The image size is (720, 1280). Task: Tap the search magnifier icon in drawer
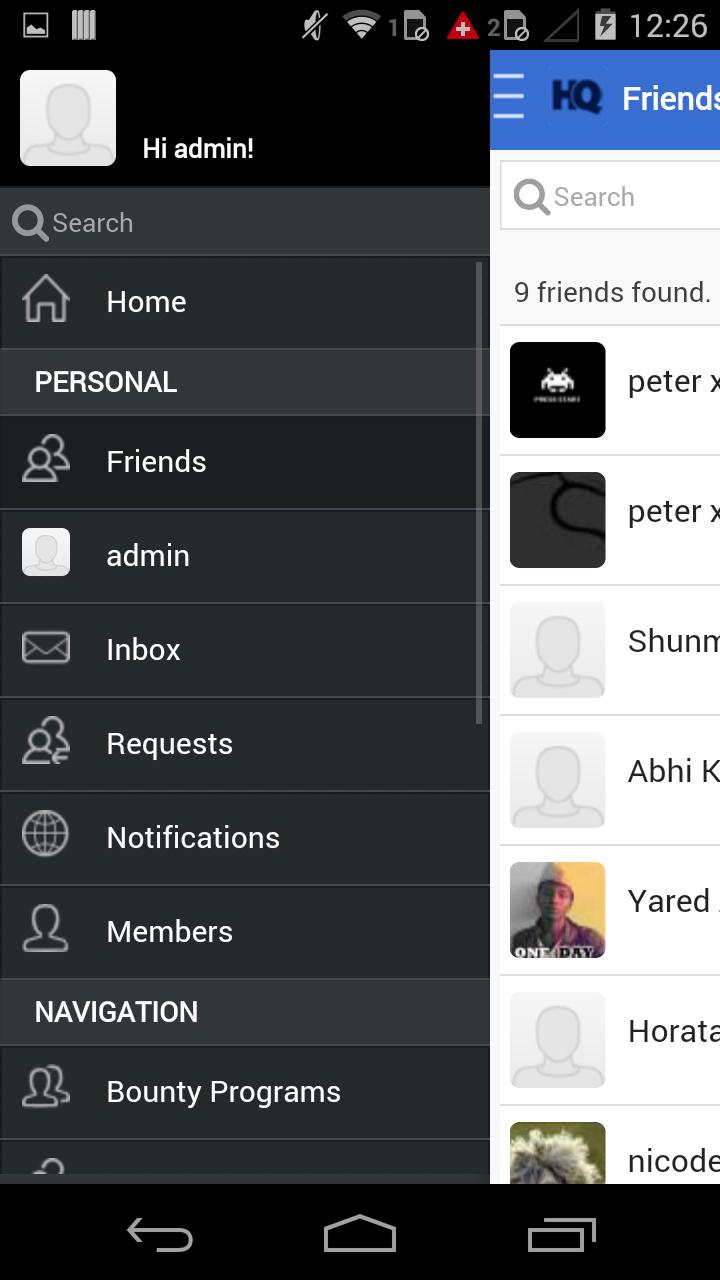(29, 222)
